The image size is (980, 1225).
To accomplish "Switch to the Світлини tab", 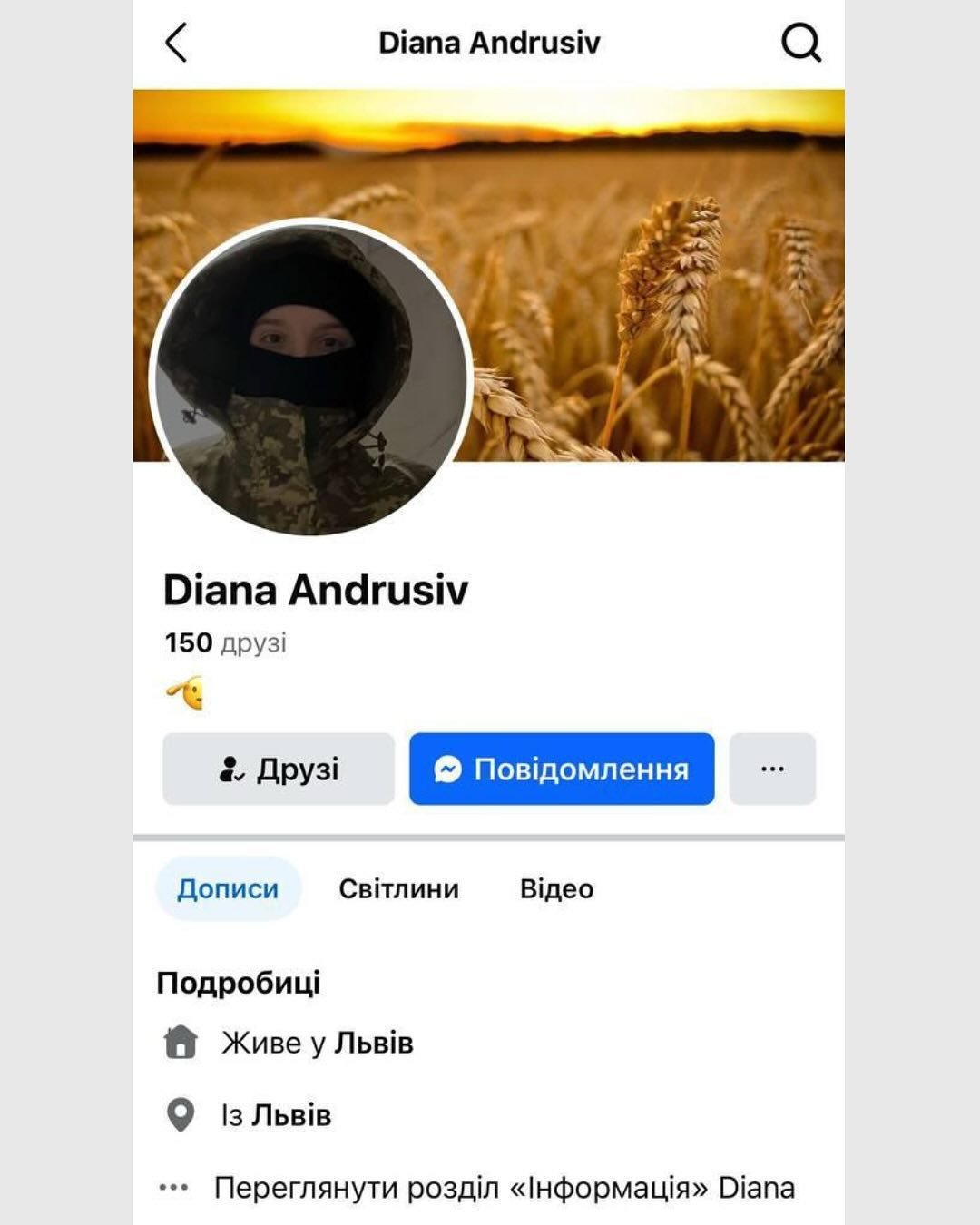I will point(398,888).
